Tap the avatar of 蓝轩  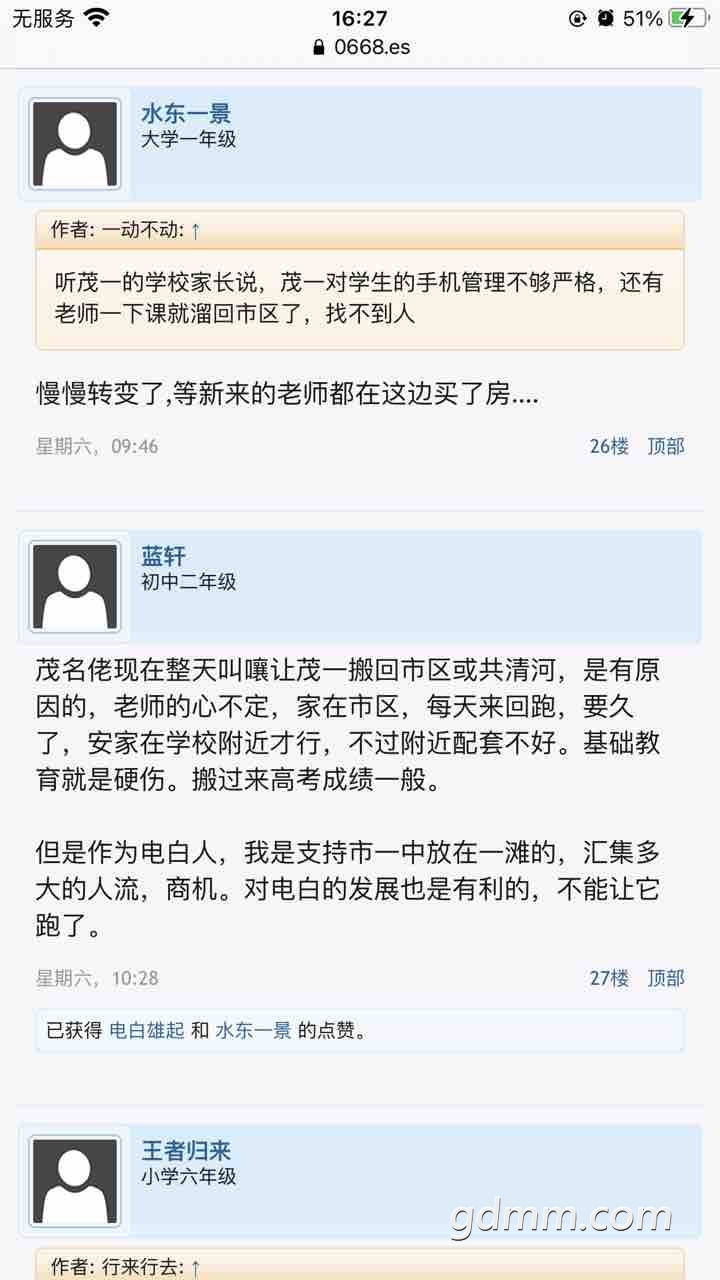pos(75,587)
